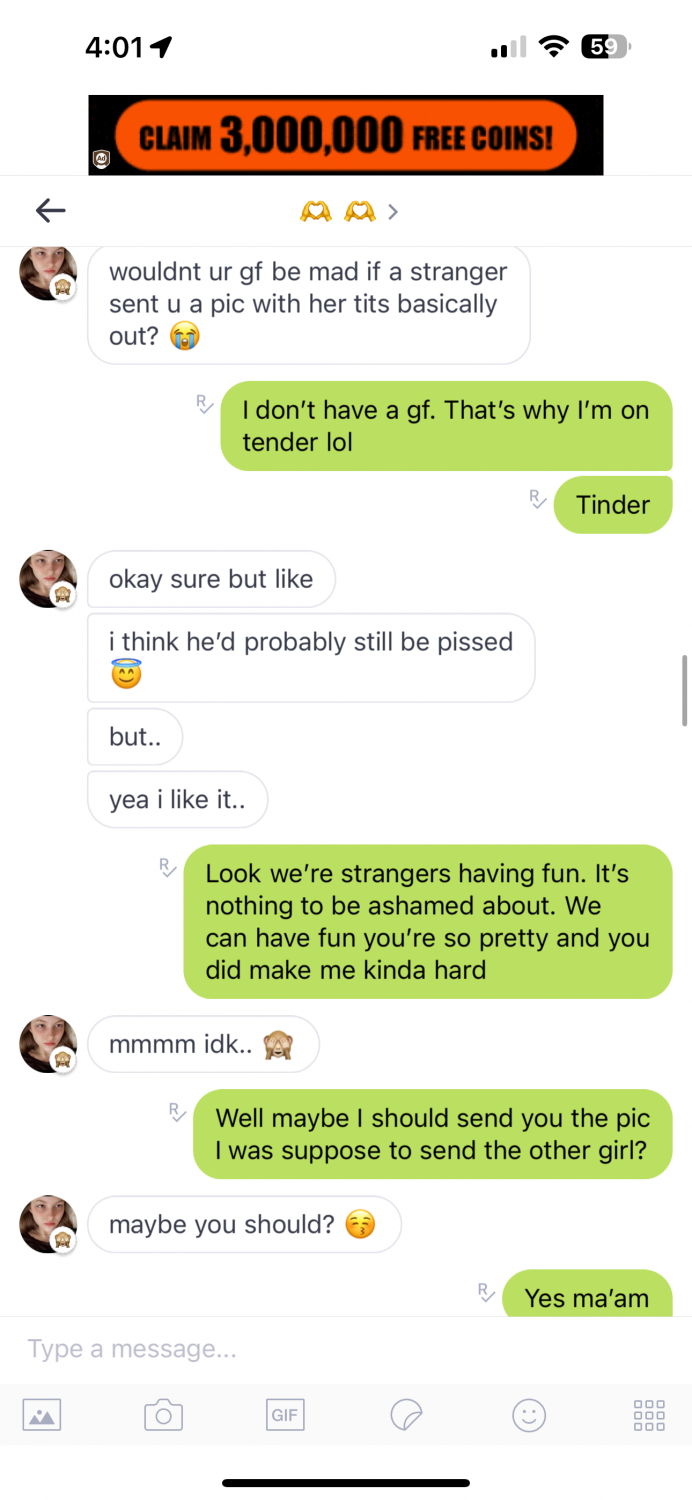Launch the camera from the toolbar
The image size is (692, 1500).
click(163, 1415)
